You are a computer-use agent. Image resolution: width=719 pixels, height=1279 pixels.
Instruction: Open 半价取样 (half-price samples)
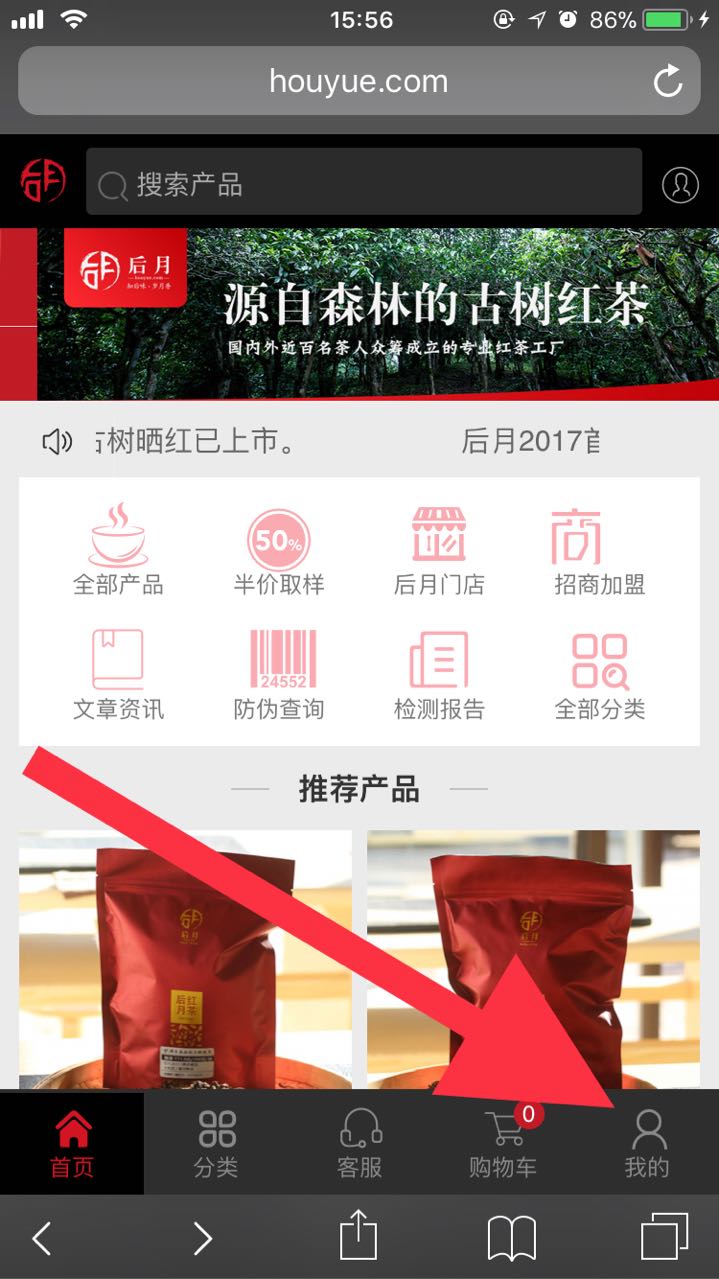pyautogui.click(x=279, y=550)
